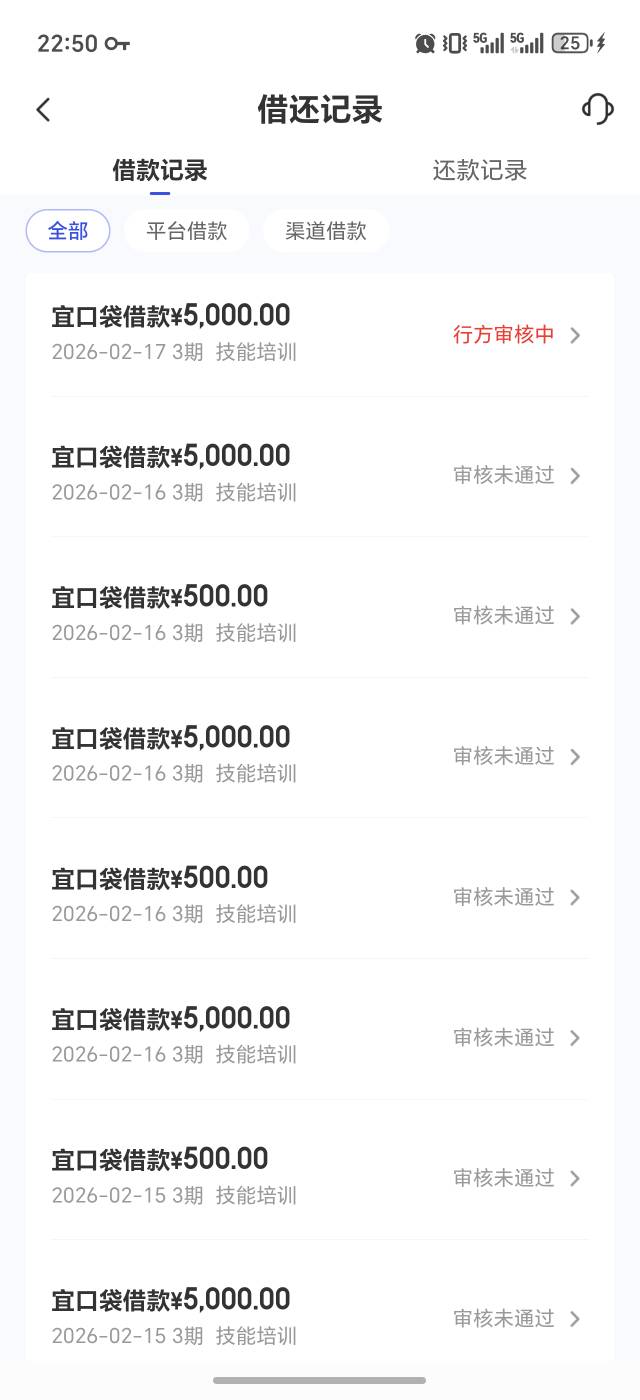The height and width of the screenshot is (1400, 640).
Task: Switch to the 还款记录 tab
Action: pos(479,171)
